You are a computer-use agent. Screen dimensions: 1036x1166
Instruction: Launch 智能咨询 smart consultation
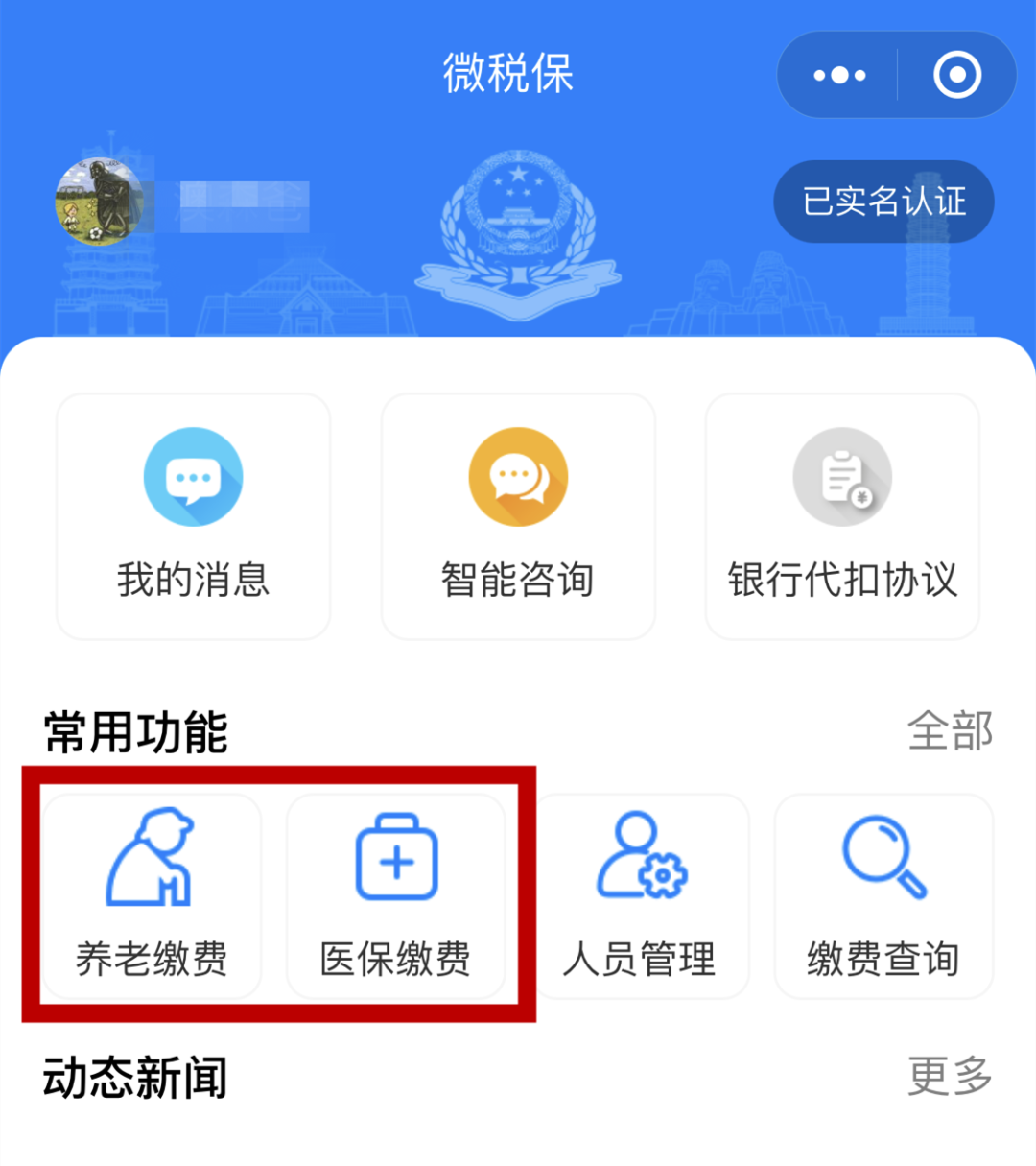[518, 516]
